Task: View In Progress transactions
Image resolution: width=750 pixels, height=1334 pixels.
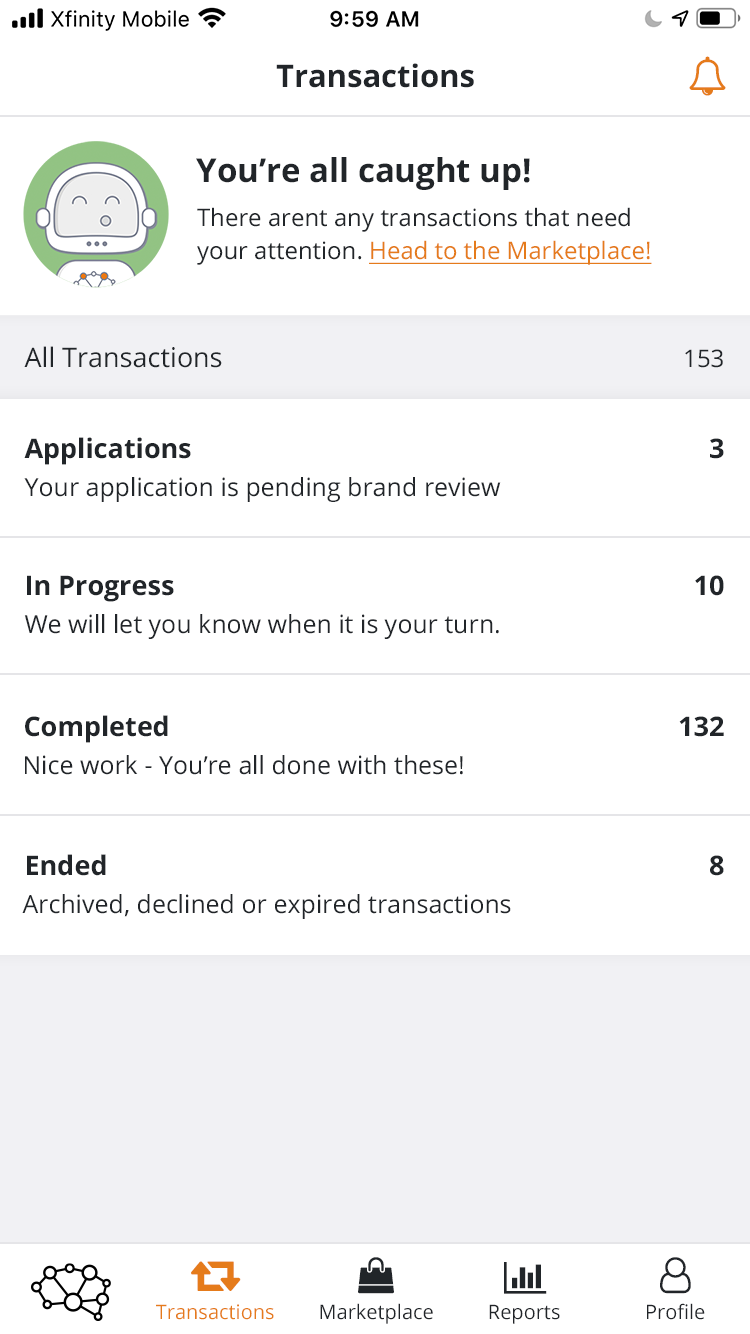Action: tap(375, 606)
